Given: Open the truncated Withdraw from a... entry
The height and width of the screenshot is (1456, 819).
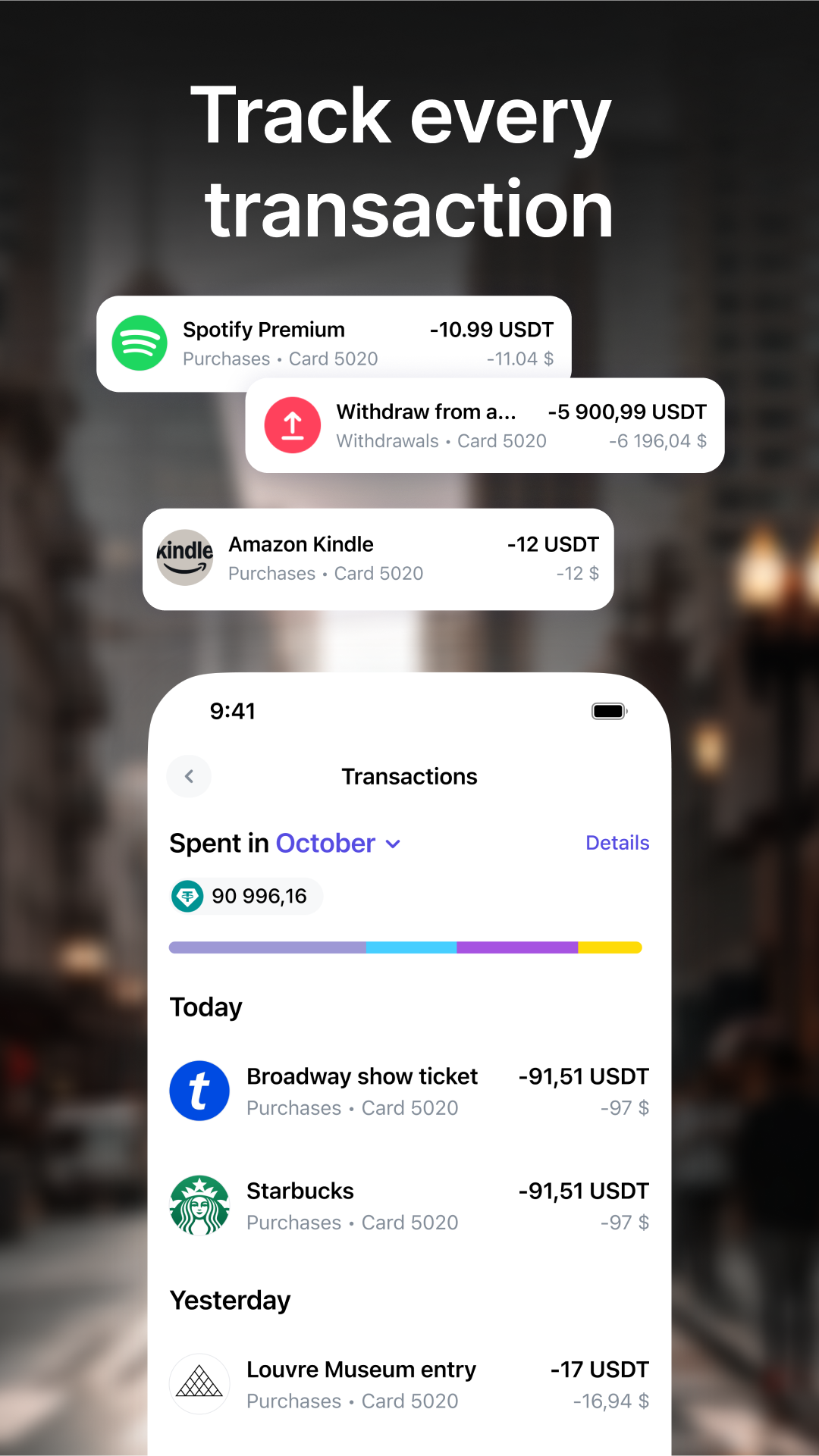Looking at the screenshot, I should pyautogui.click(x=485, y=425).
